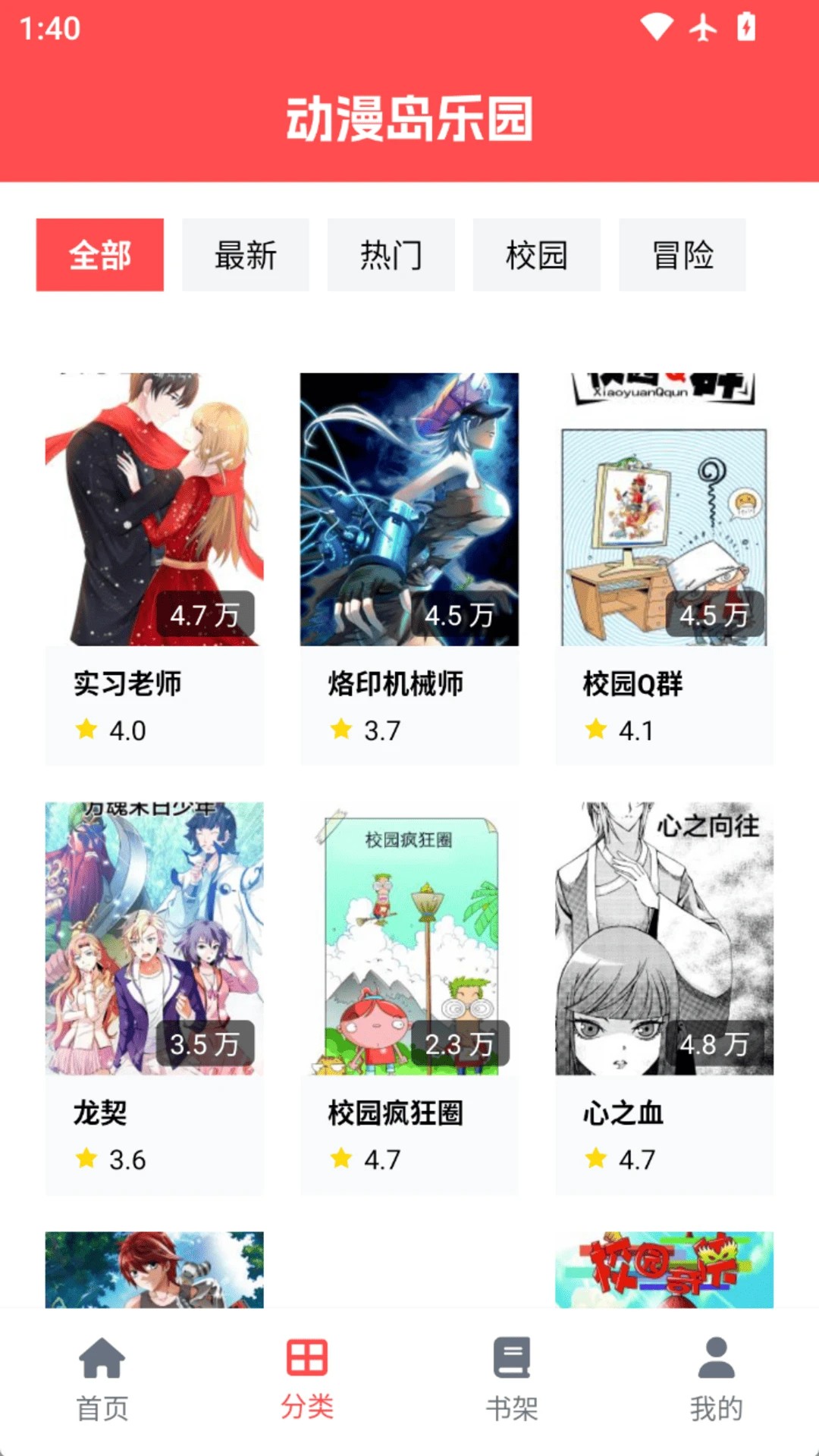Open the 校园 category tab

(x=537, y=256)
